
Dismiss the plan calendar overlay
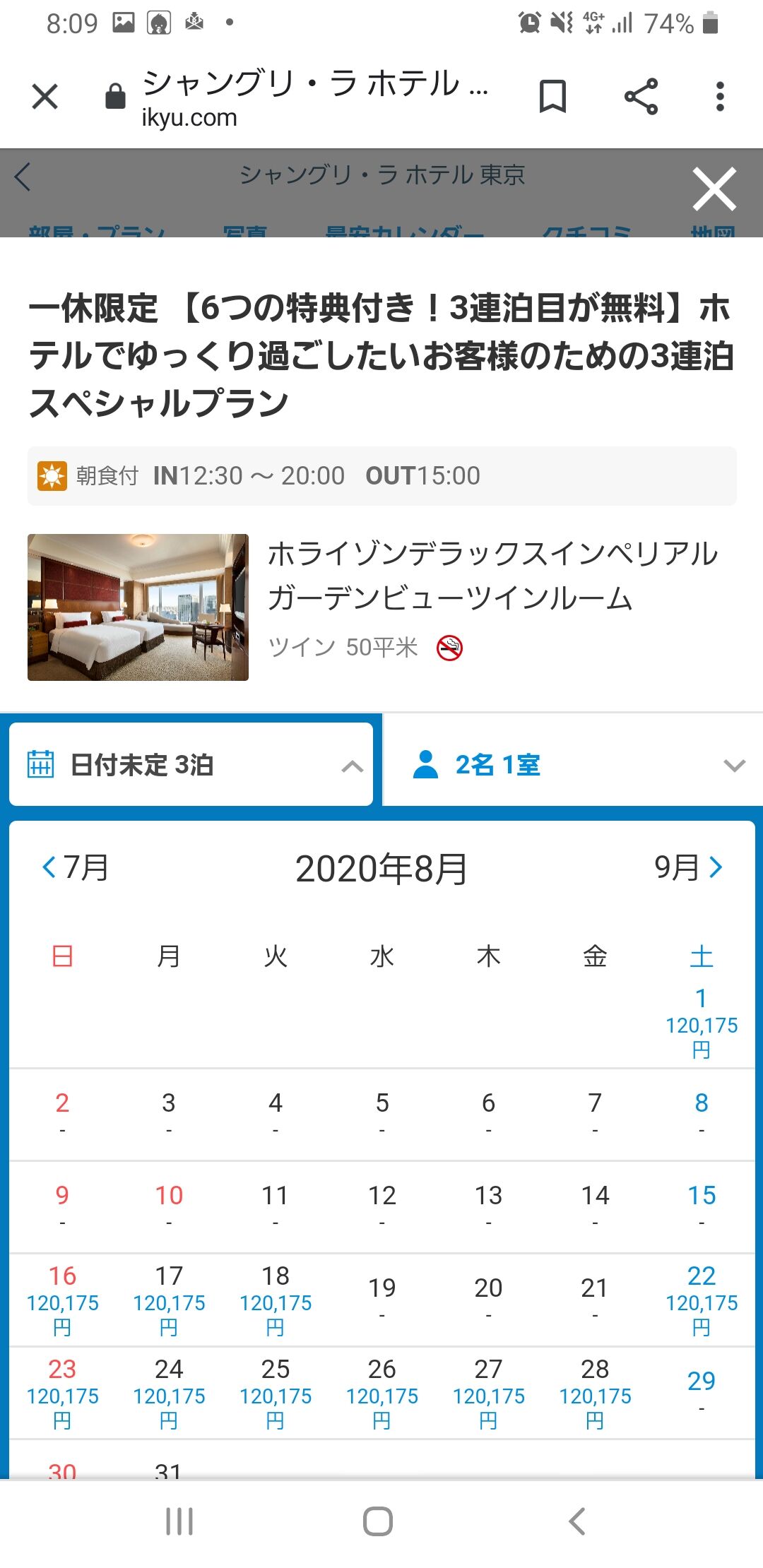click(x=714, y=189)
